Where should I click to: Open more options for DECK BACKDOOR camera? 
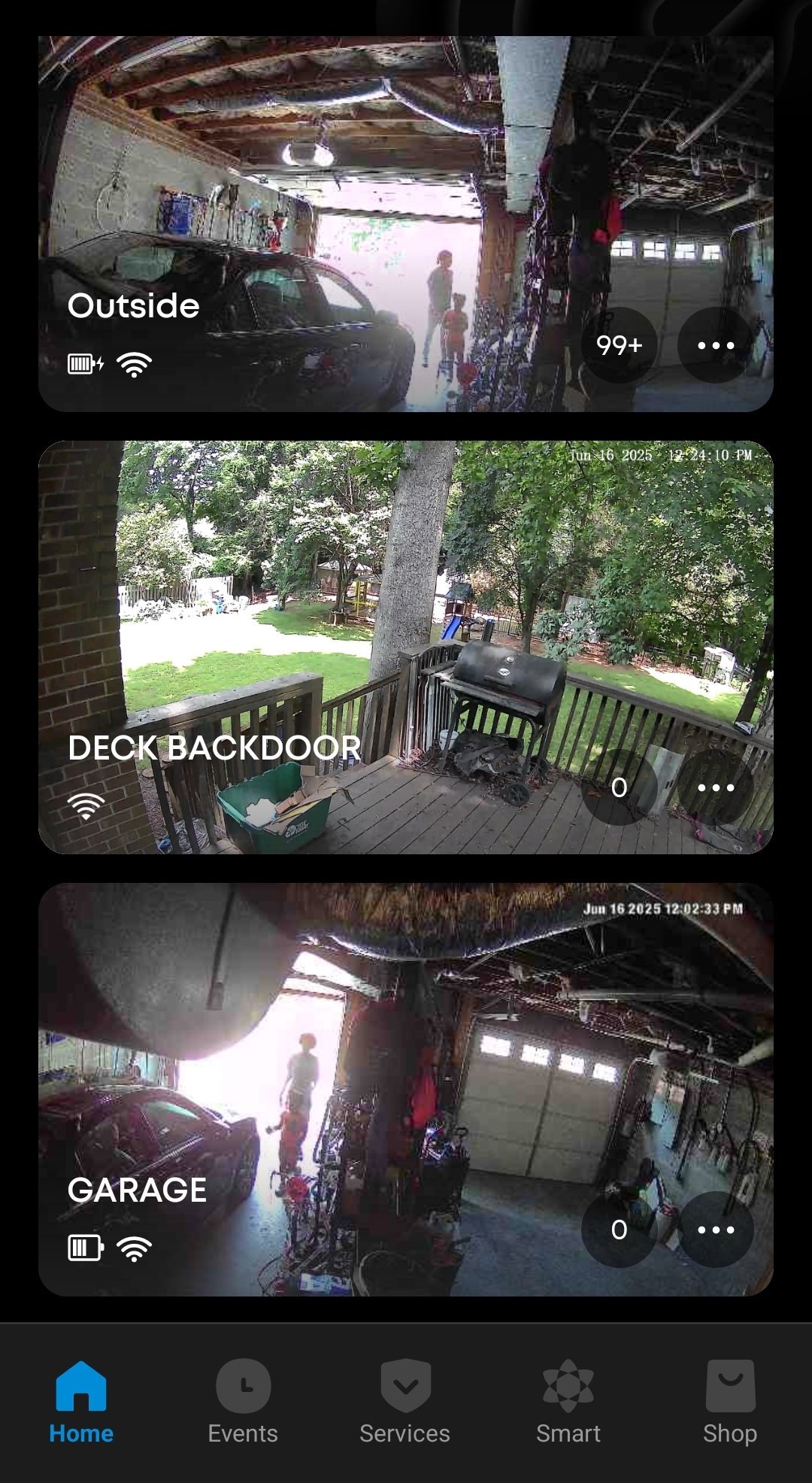click(x=715, y=787)
